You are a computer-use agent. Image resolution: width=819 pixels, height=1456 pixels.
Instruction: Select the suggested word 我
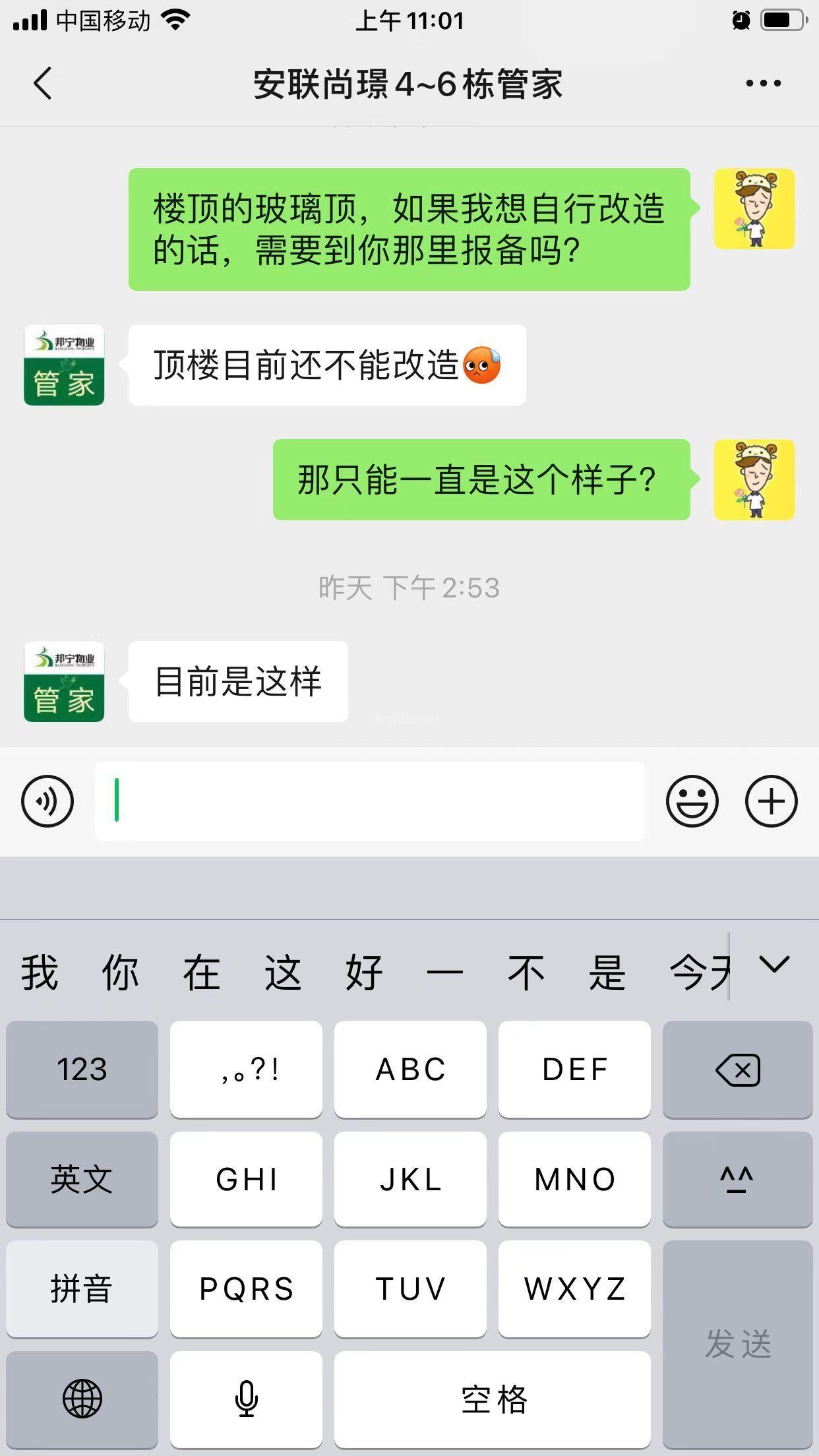click(40, 973)
